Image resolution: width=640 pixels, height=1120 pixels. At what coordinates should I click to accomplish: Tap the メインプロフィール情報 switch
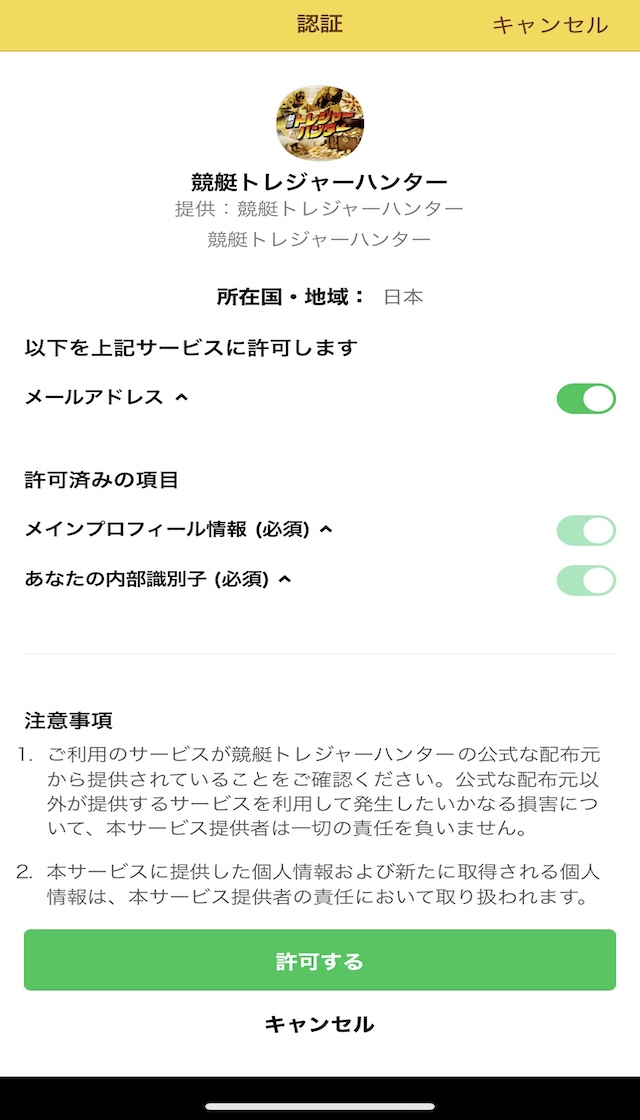pos(586,531)
